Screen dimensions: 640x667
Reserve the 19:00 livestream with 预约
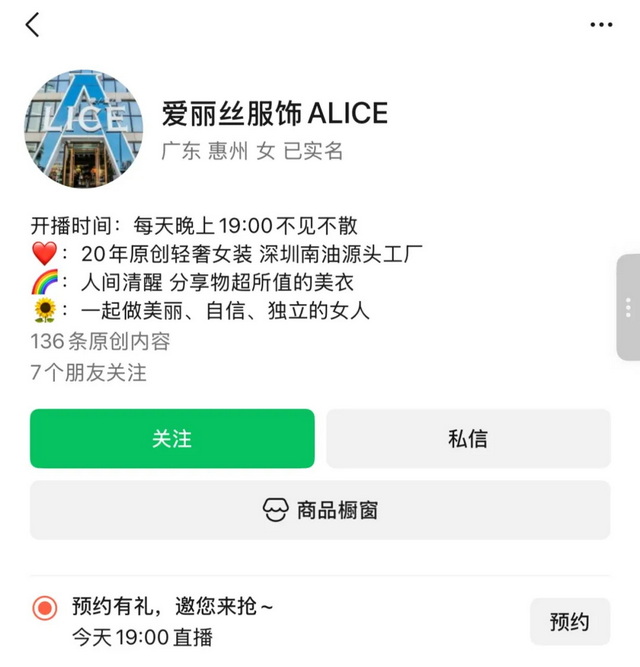pyautogui.click(x=569, y=622)
